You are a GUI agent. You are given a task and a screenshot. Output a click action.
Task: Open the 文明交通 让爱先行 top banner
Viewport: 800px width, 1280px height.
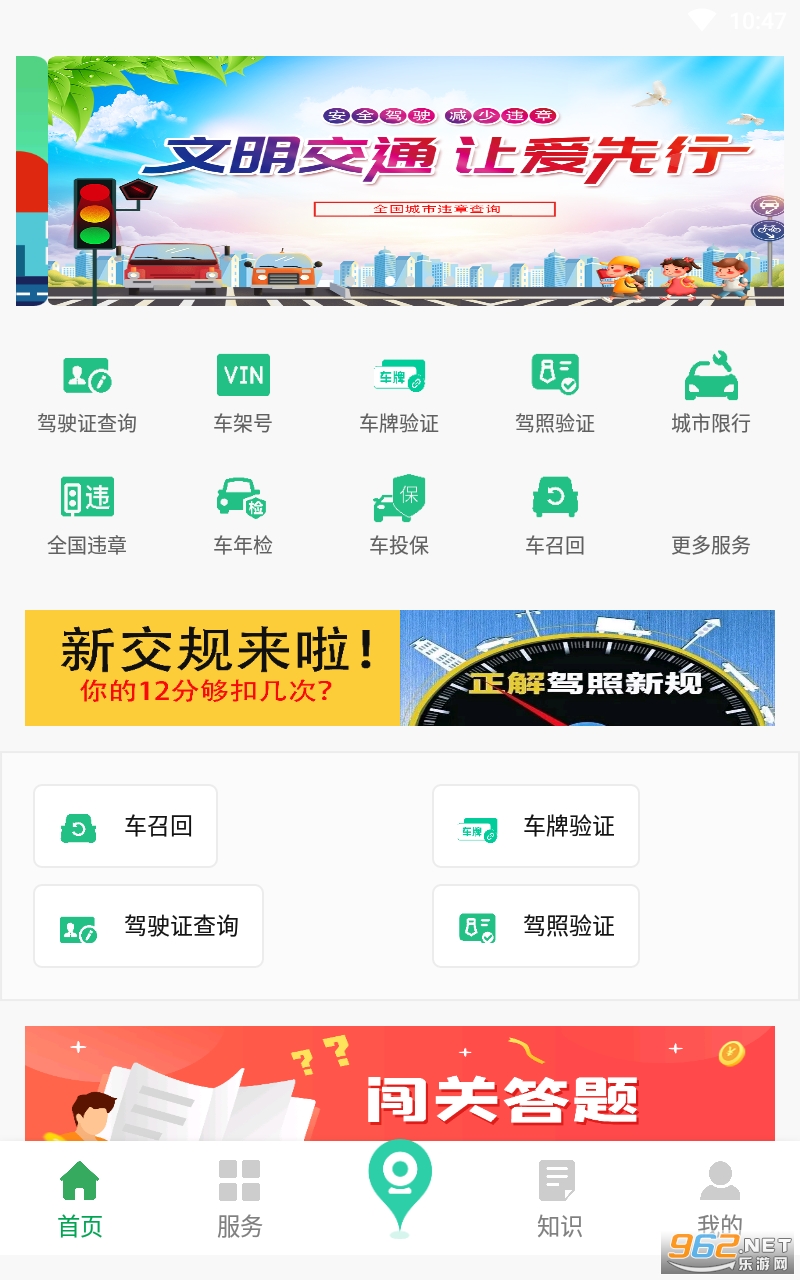(415, 181)
